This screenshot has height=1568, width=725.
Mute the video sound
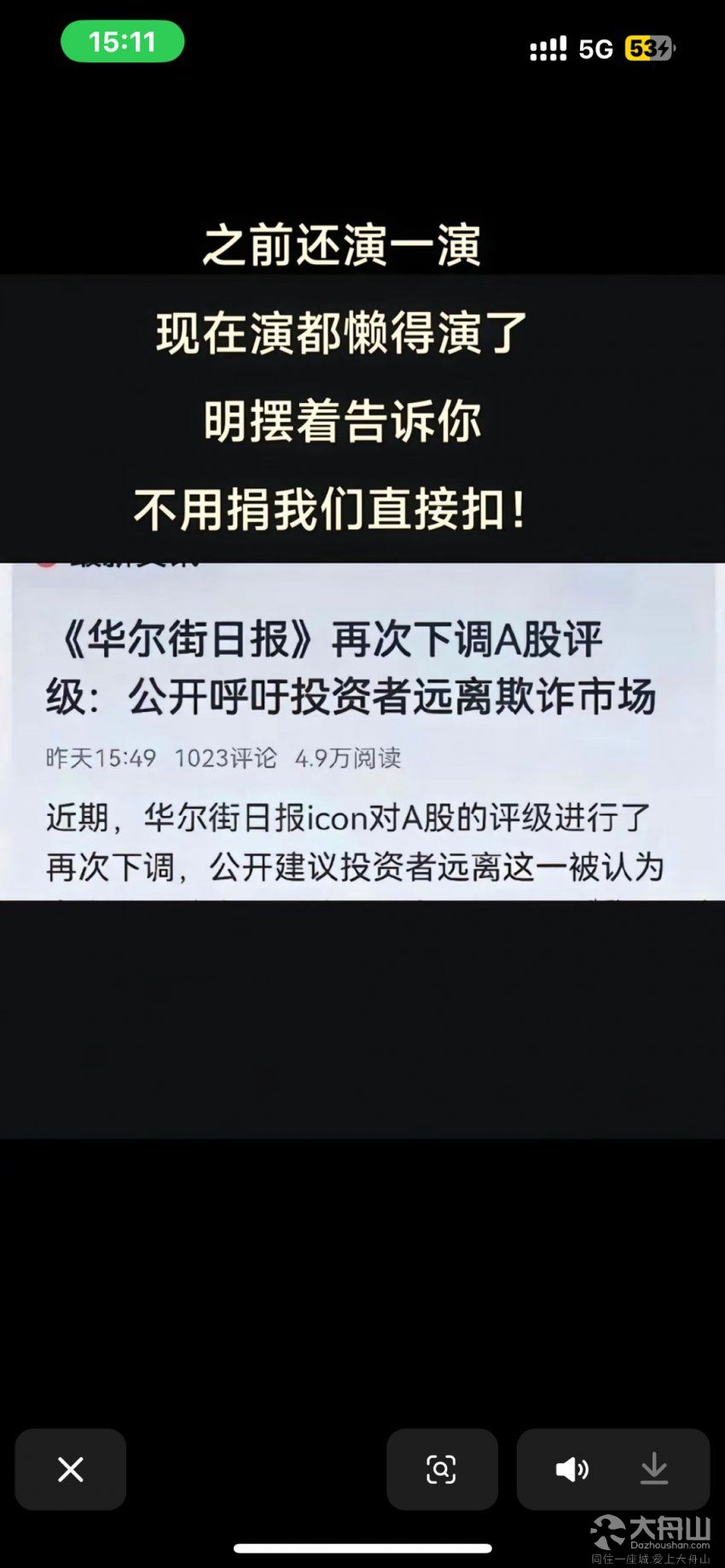pos(571,1469)
